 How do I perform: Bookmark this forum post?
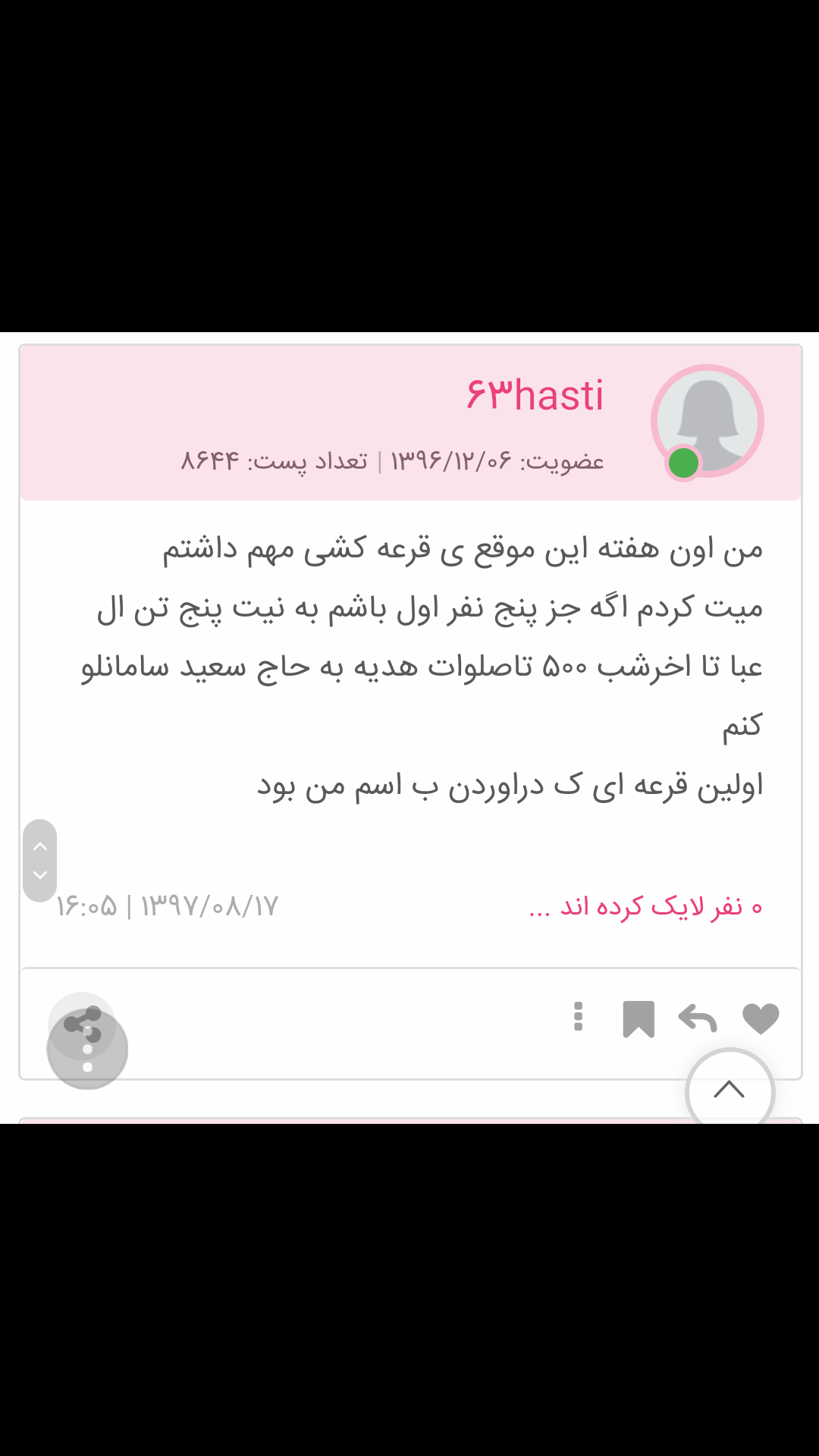pyautogui.click(x=639, y=1018)
